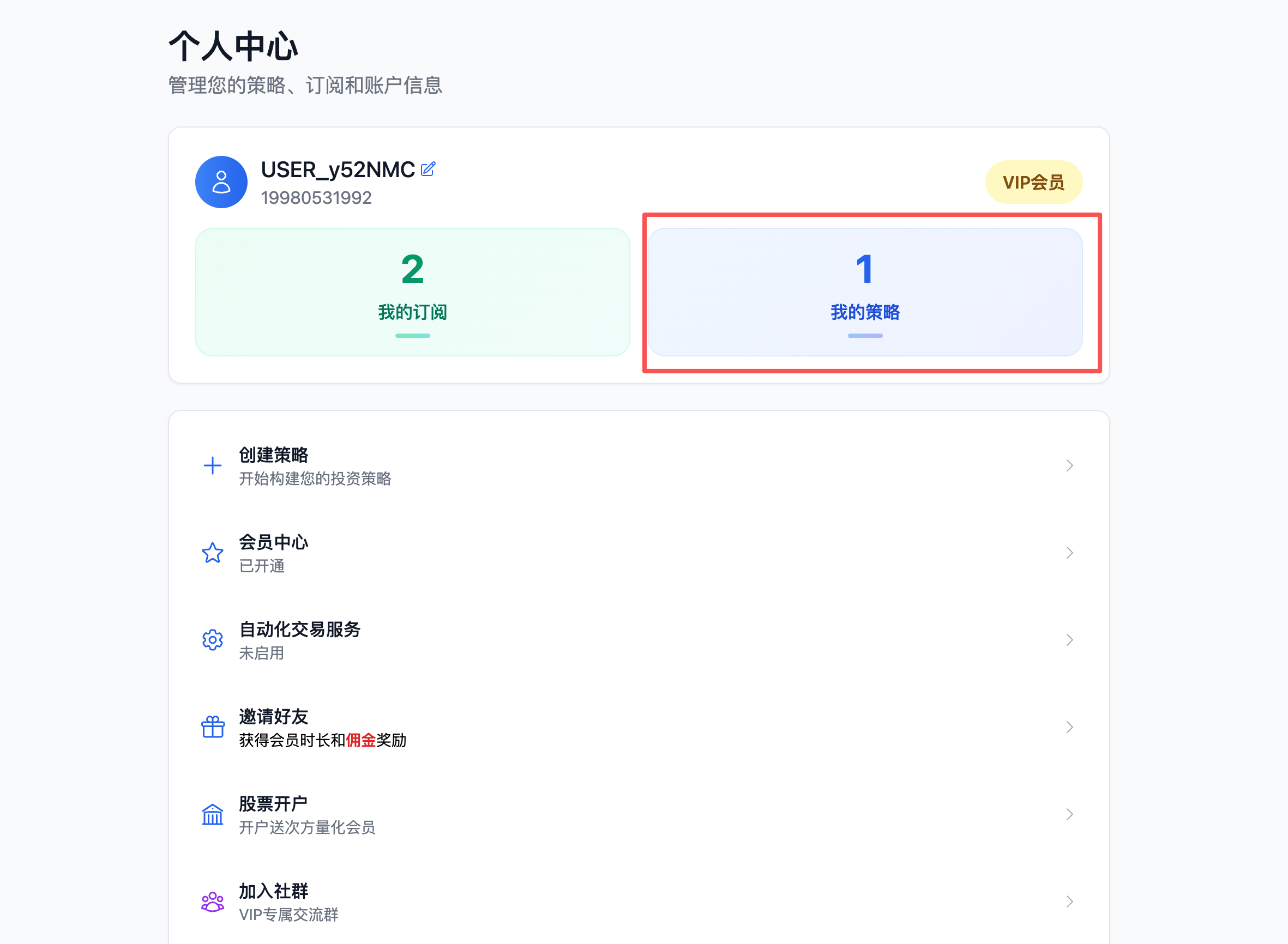
Task: Go to 会员中心
Action: click(x=638, y=553)
